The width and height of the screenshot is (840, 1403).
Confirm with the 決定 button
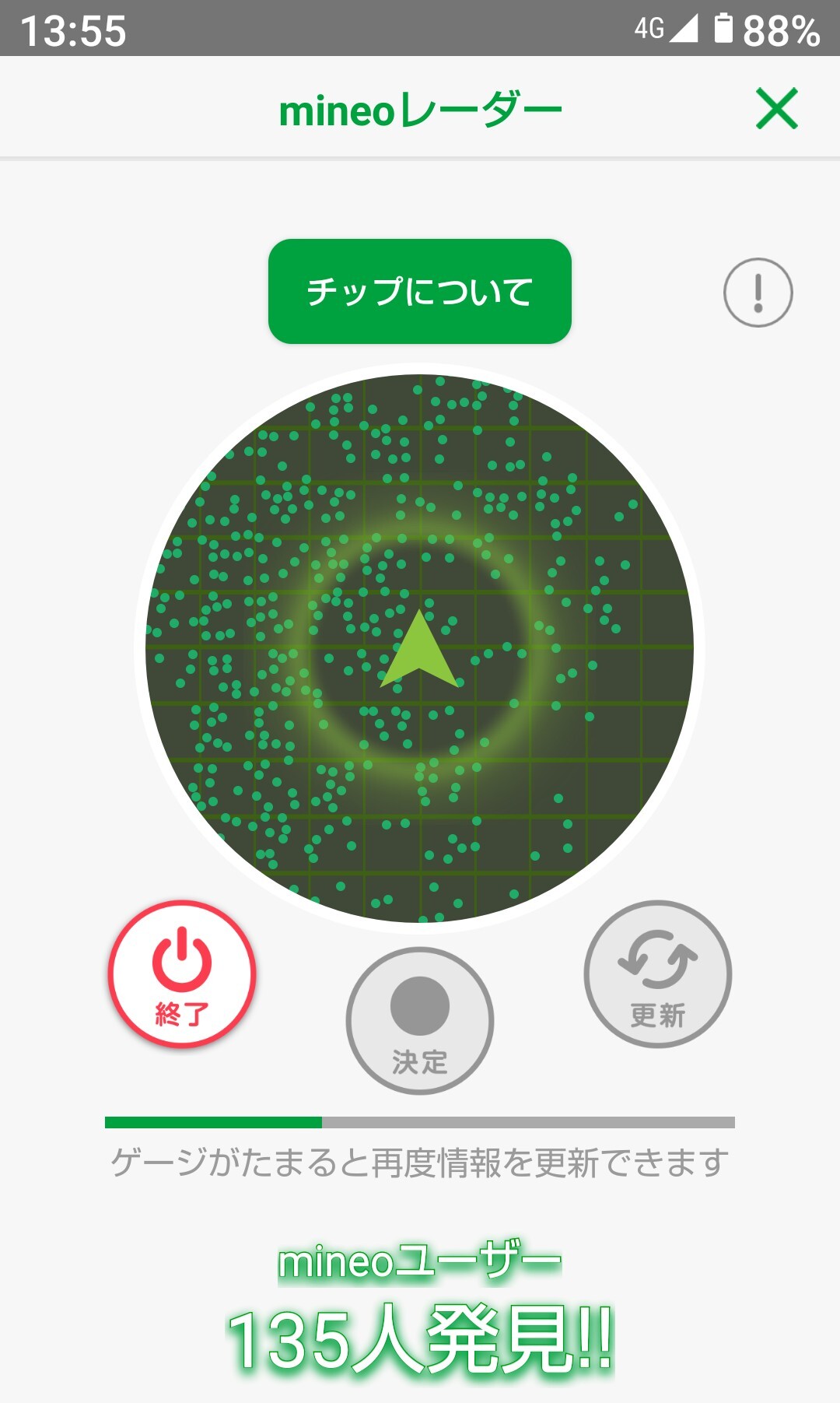point(420,1020)
